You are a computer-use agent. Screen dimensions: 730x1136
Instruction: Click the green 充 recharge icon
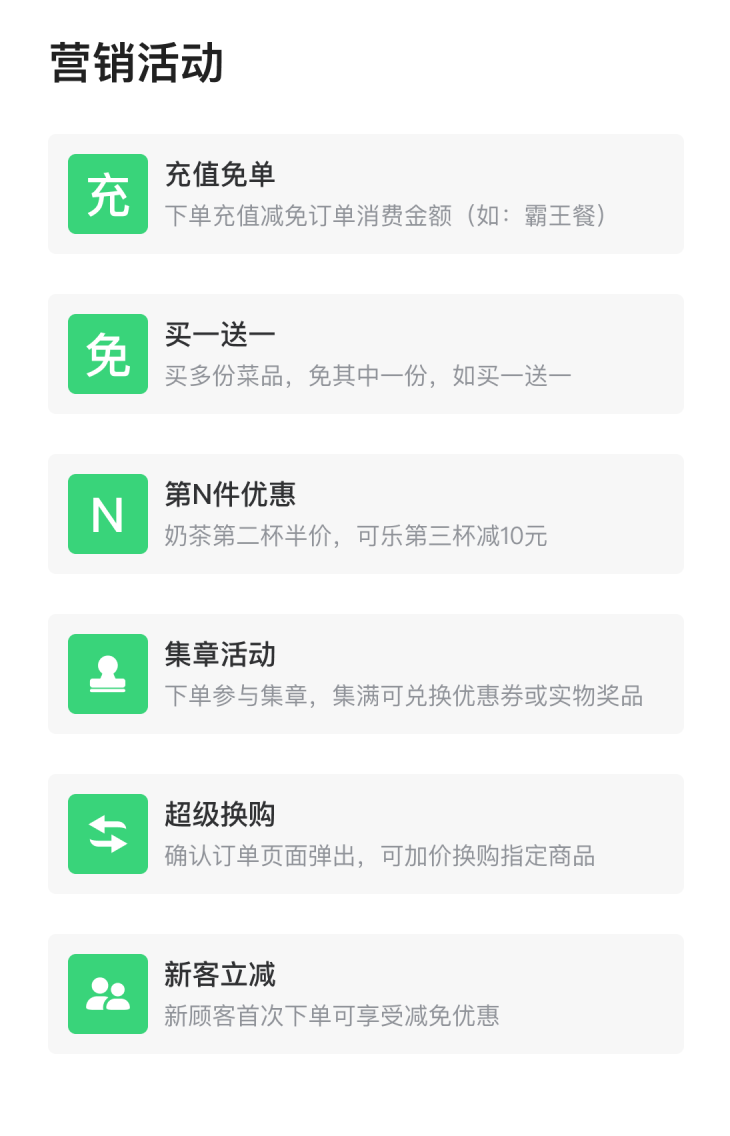[x=107, y=194]
